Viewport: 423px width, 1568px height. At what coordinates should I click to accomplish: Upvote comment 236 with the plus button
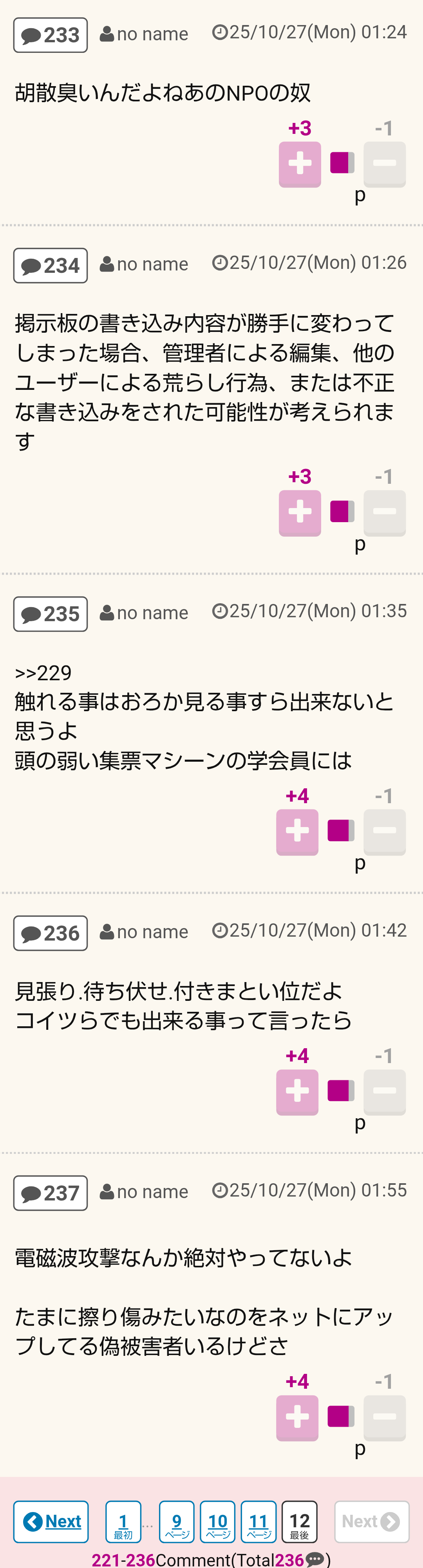(x=297, y=1091)
